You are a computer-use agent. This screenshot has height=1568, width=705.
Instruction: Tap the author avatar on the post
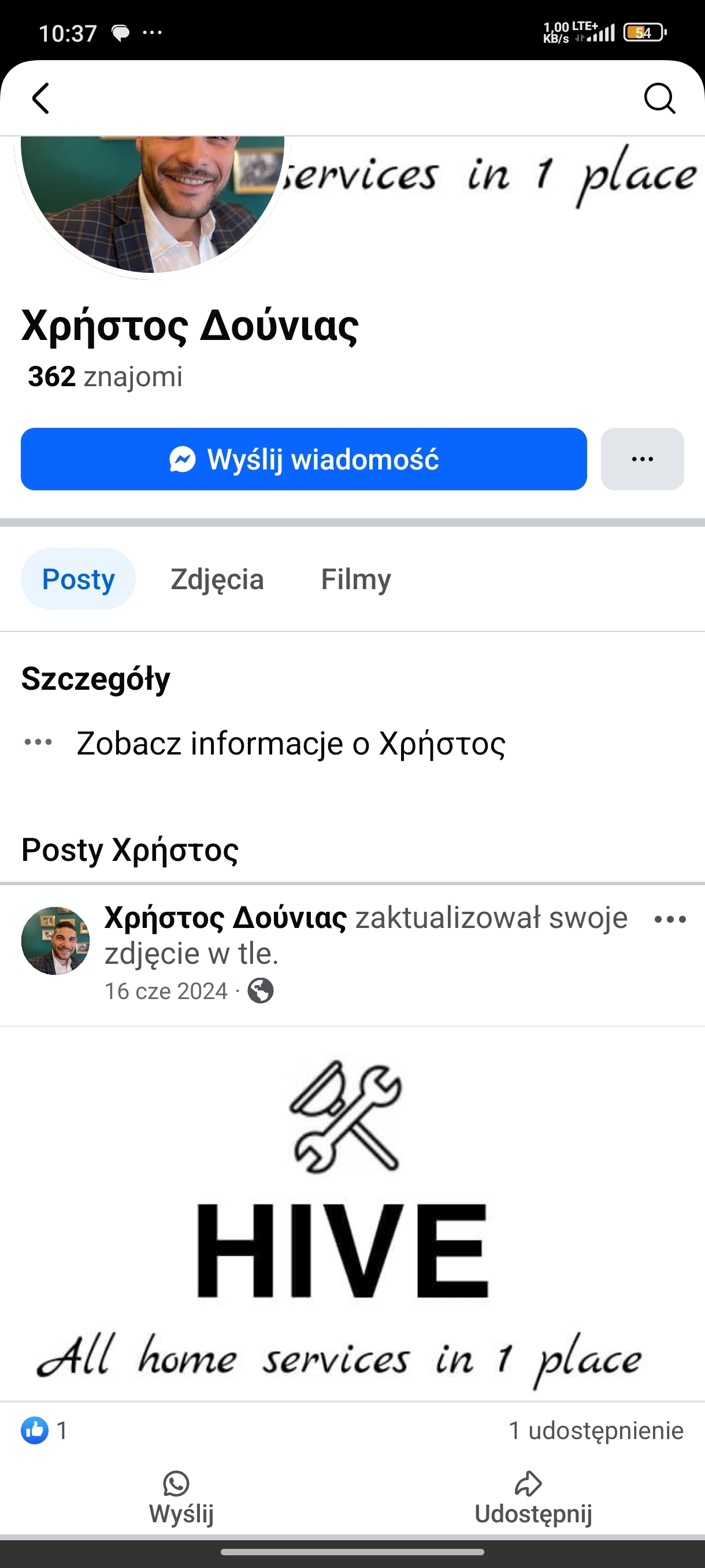coord(55,941)
